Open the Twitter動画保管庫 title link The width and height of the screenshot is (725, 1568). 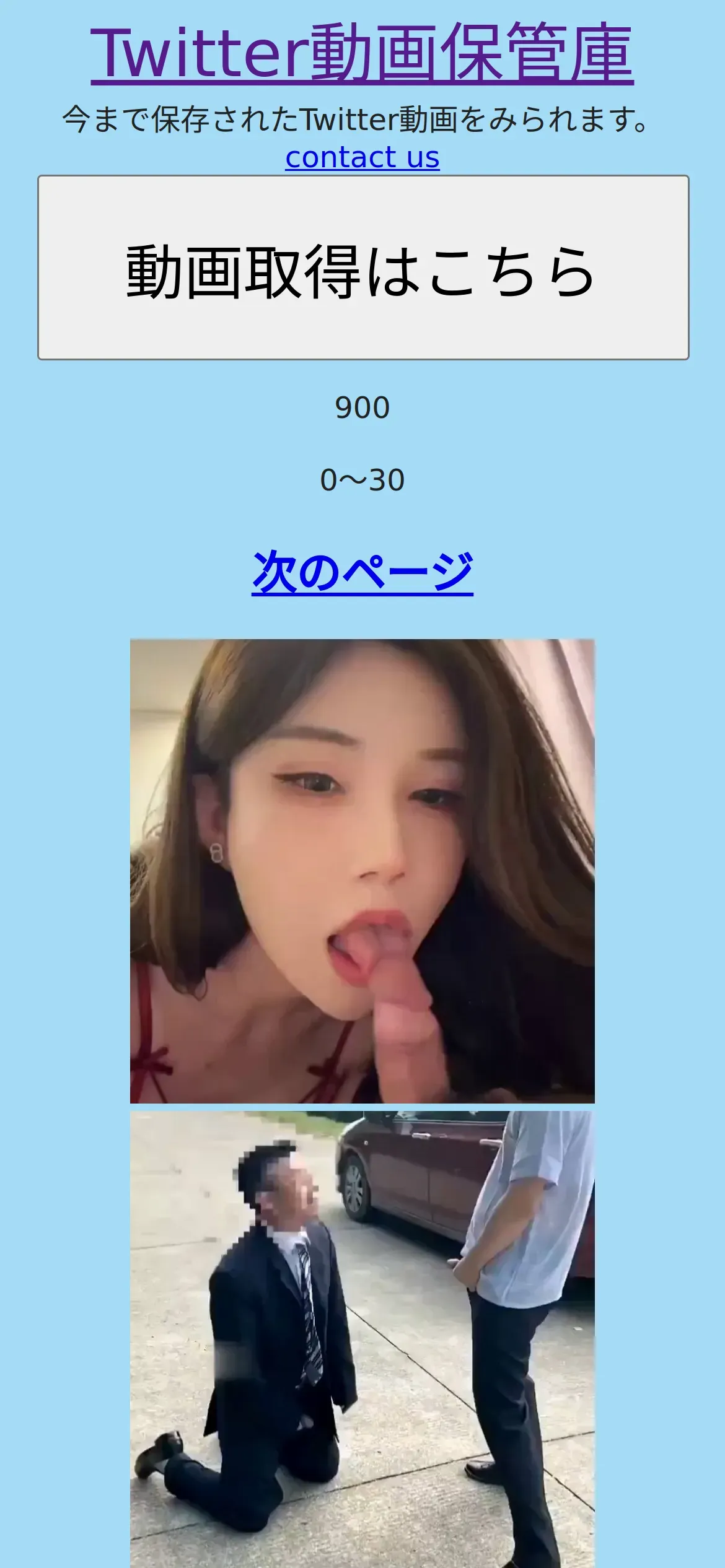click(x=362, y=53)
